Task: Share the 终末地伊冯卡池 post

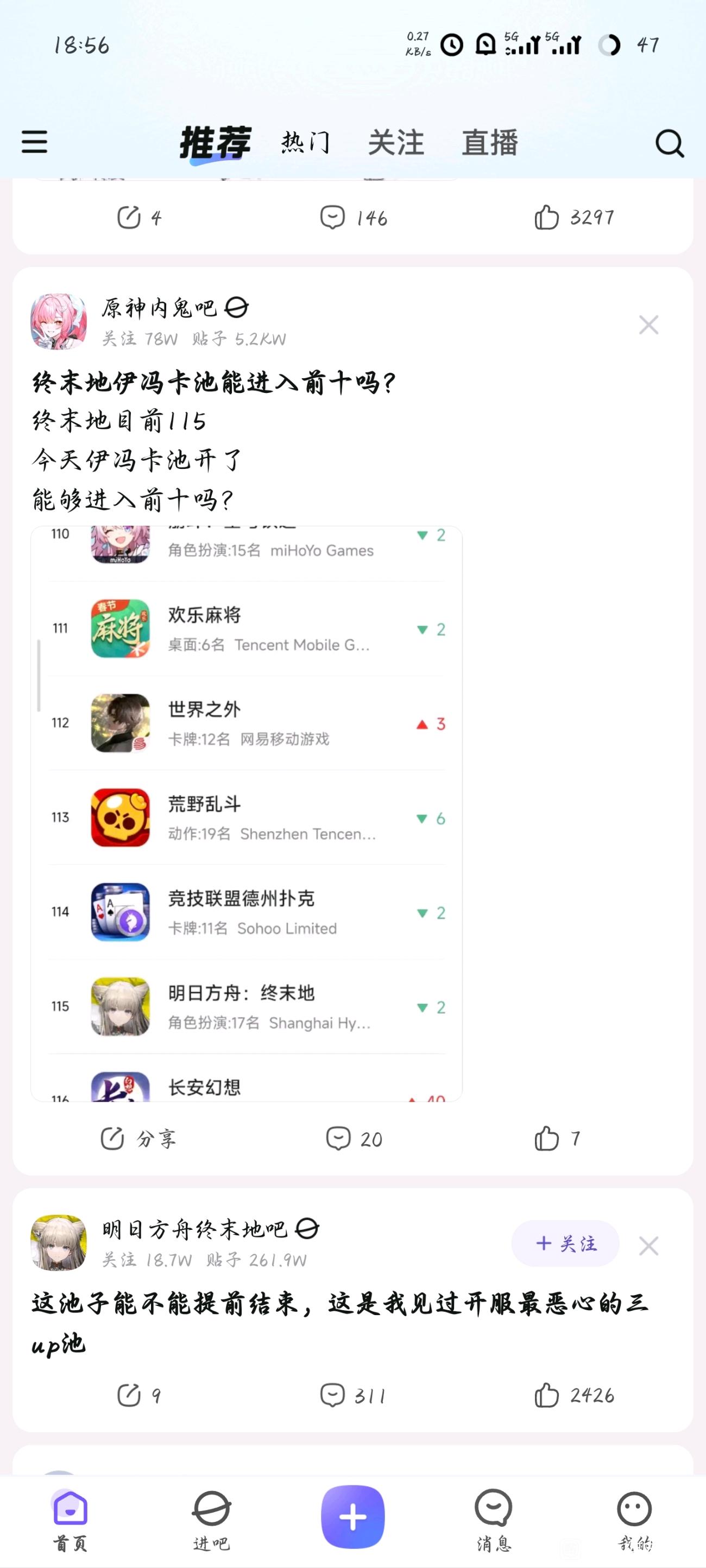Action: [x=139, y=1138]
